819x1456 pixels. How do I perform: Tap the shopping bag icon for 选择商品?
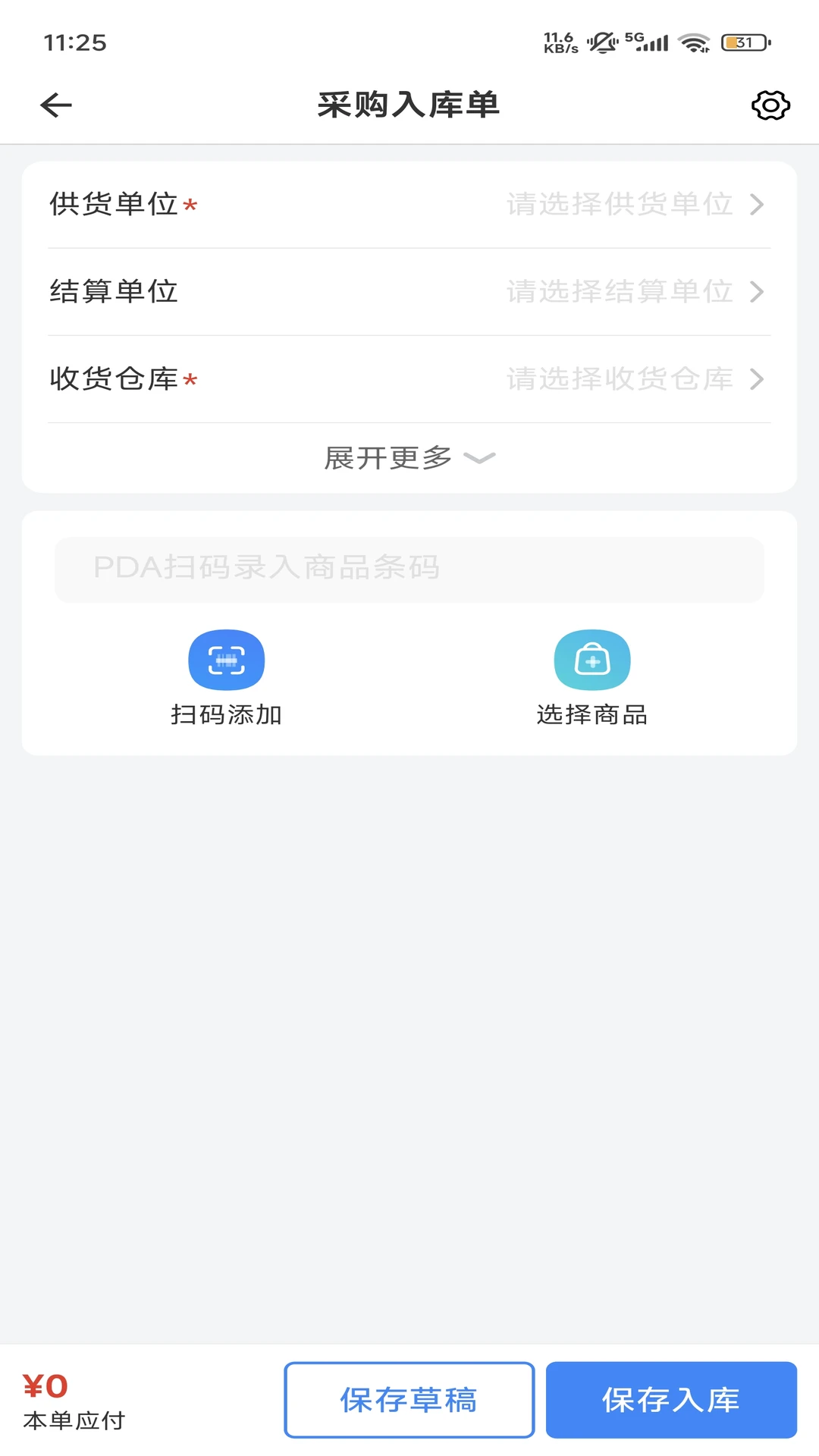tap(592, 659)
